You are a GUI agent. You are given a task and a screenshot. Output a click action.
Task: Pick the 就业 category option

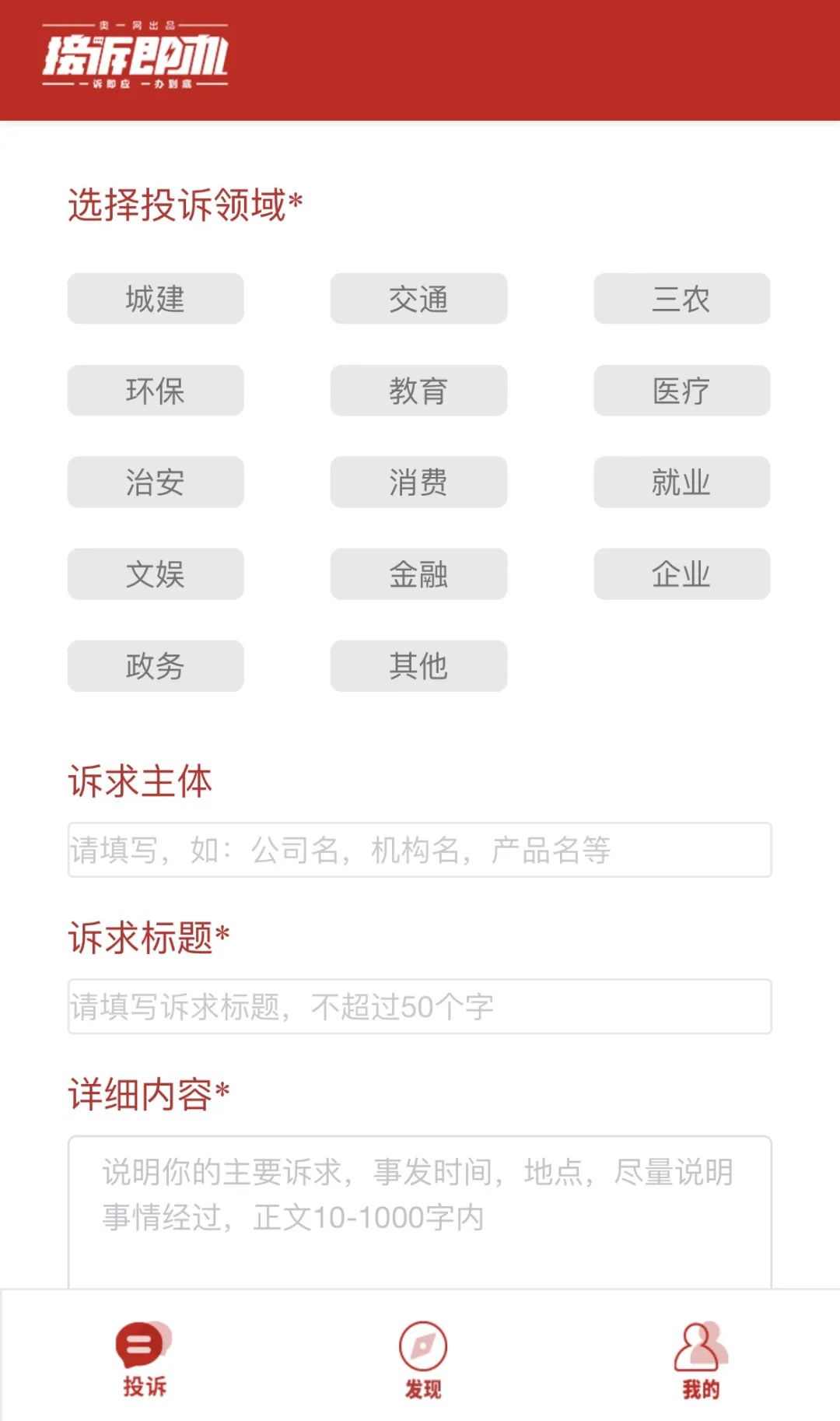pyautogui.click(x=681, y=482)
